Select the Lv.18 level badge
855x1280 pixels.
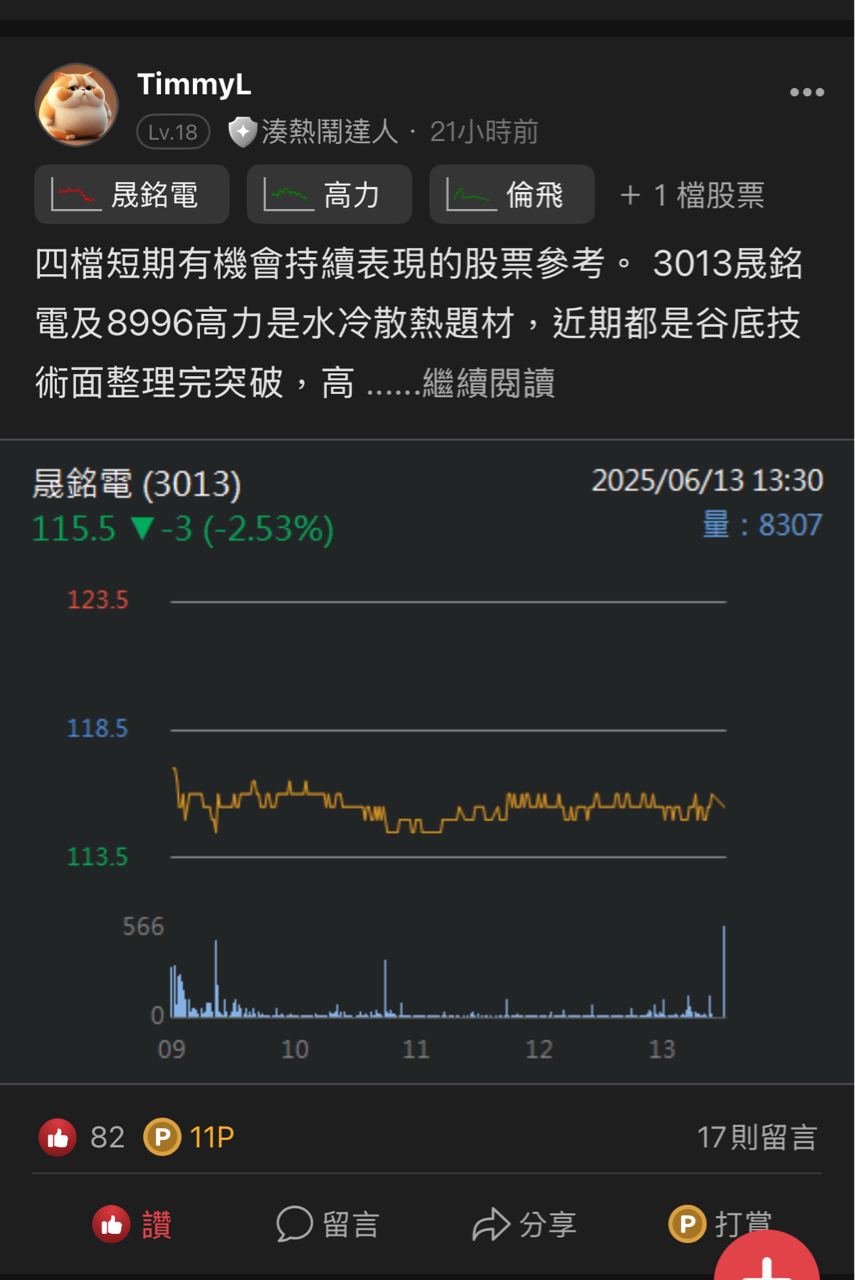click(172, 130)
